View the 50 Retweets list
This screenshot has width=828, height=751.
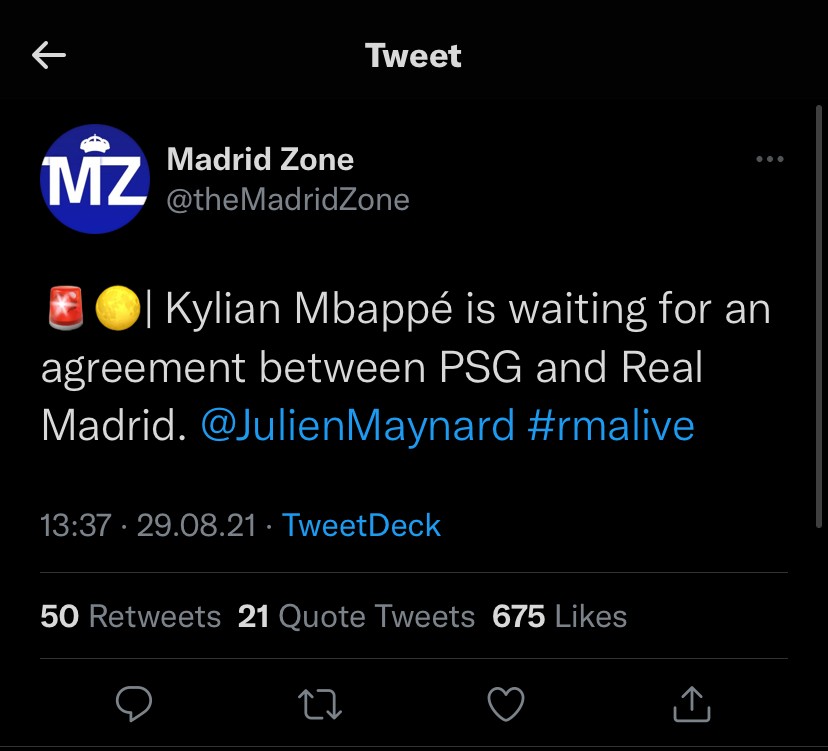(130, 616)
